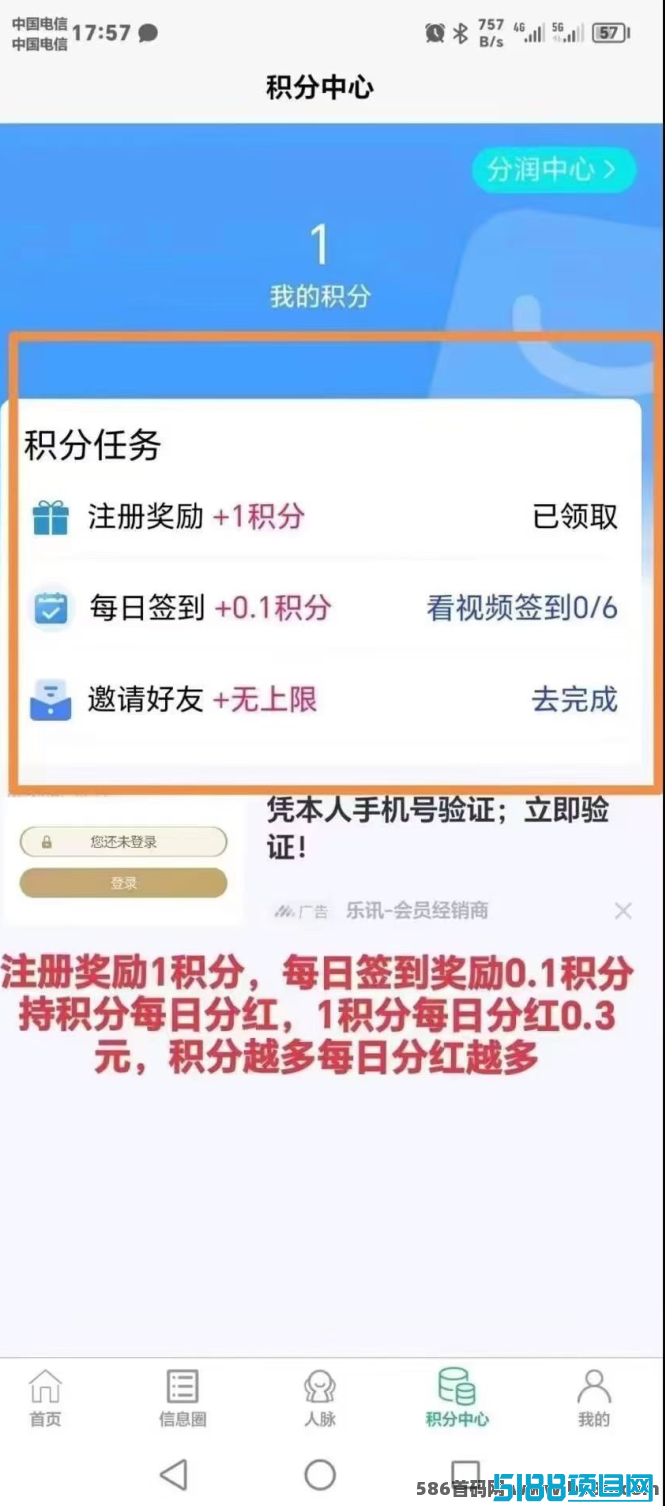Tap the system home button
The width and height of the screenshot is (665, 1506).
click(320, 1474)
